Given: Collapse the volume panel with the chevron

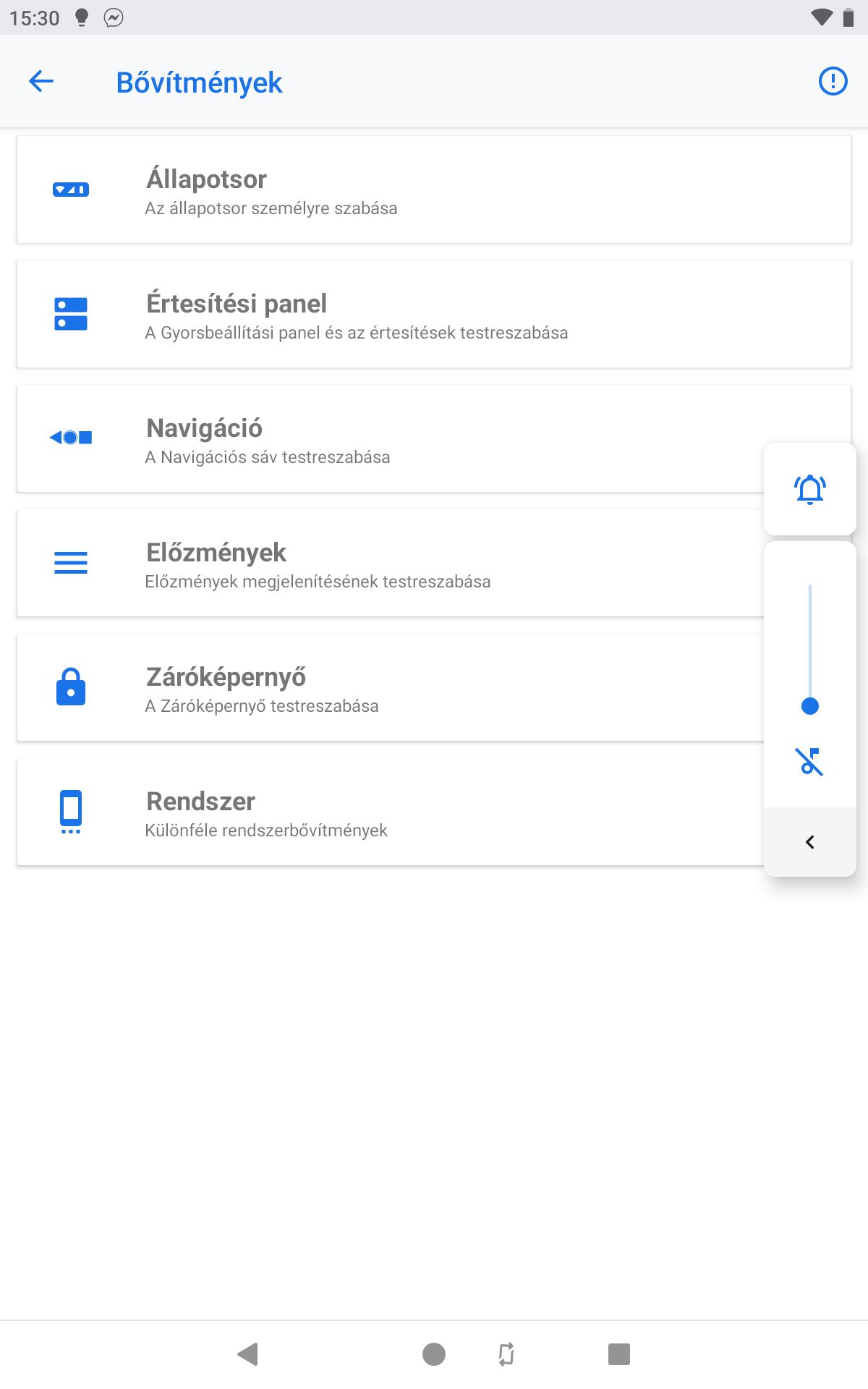Looking at the screenshot, I should [x=810, y=842].
